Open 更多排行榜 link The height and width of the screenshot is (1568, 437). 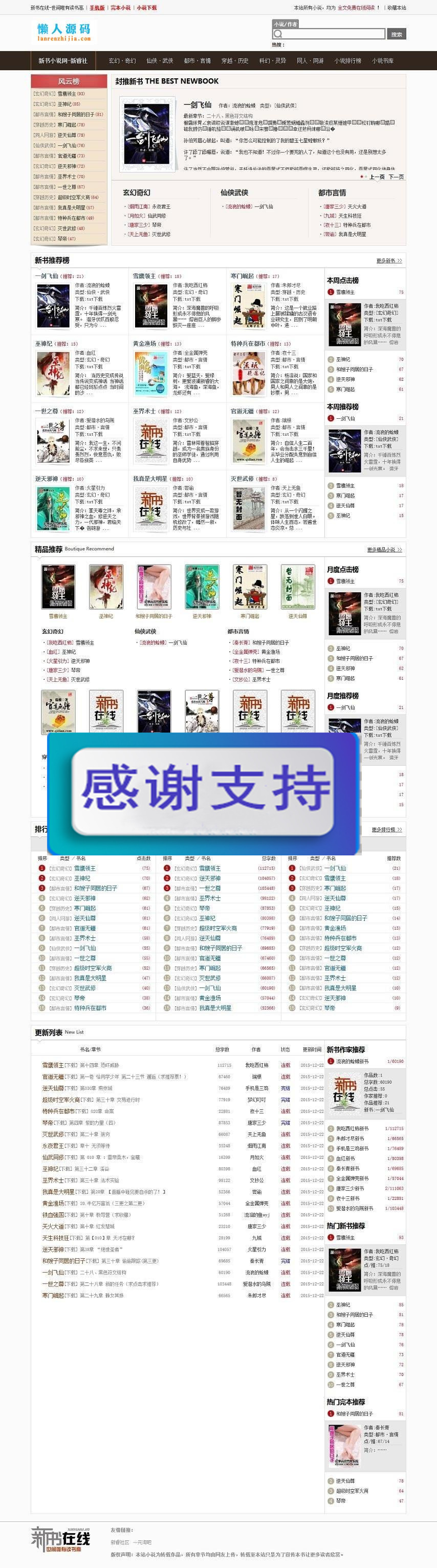click(x=386, y=829)
